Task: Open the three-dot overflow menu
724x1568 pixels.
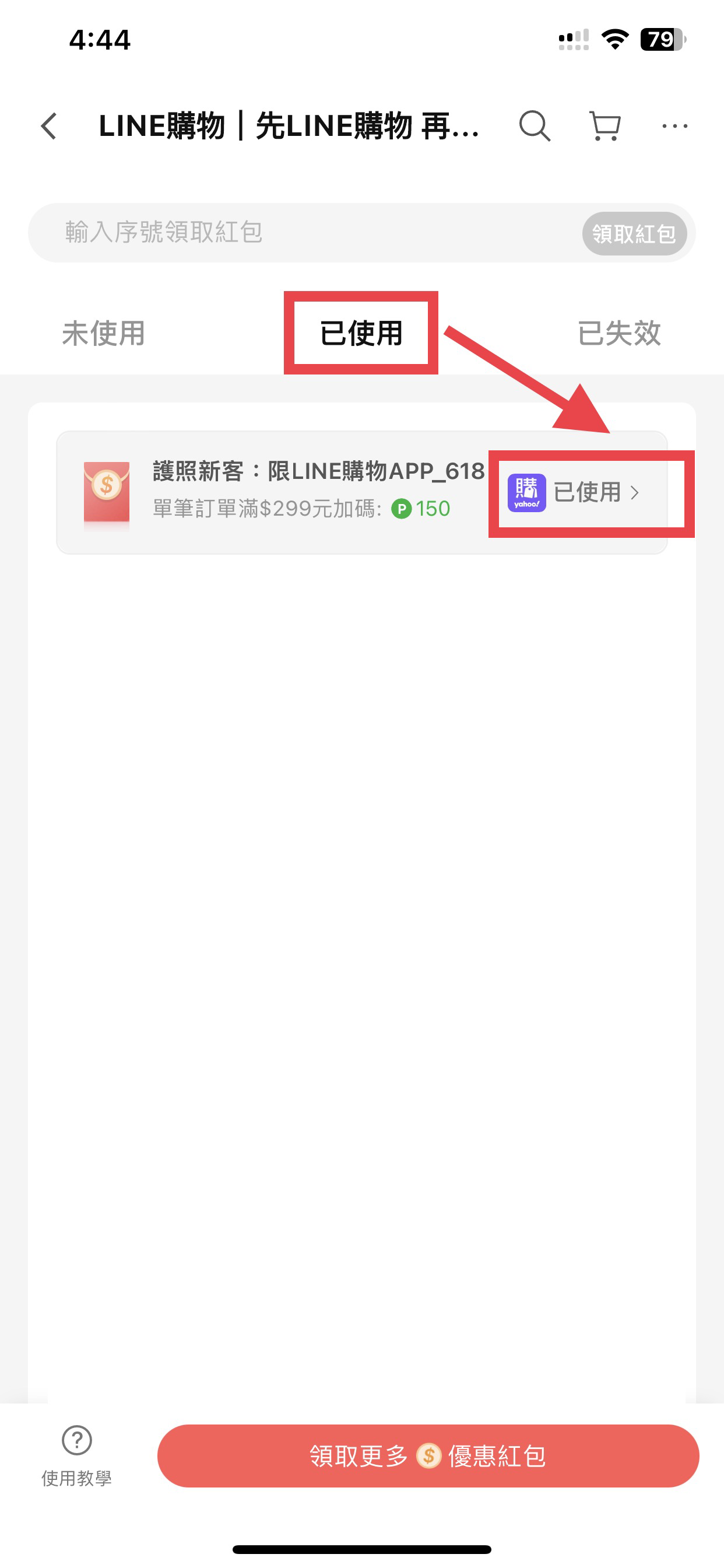Action: [x=674, y=126]
